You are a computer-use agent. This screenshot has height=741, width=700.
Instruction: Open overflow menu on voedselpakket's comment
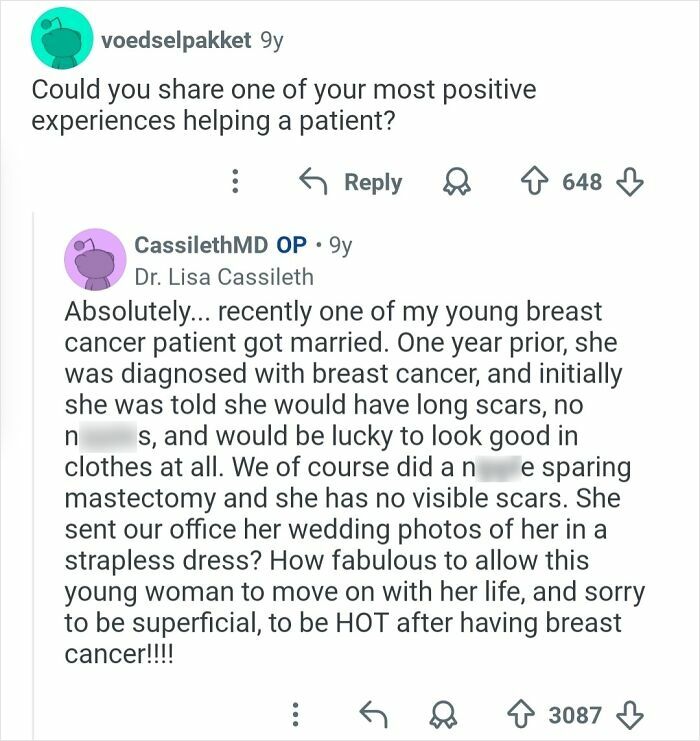click(x=235, y=182)
